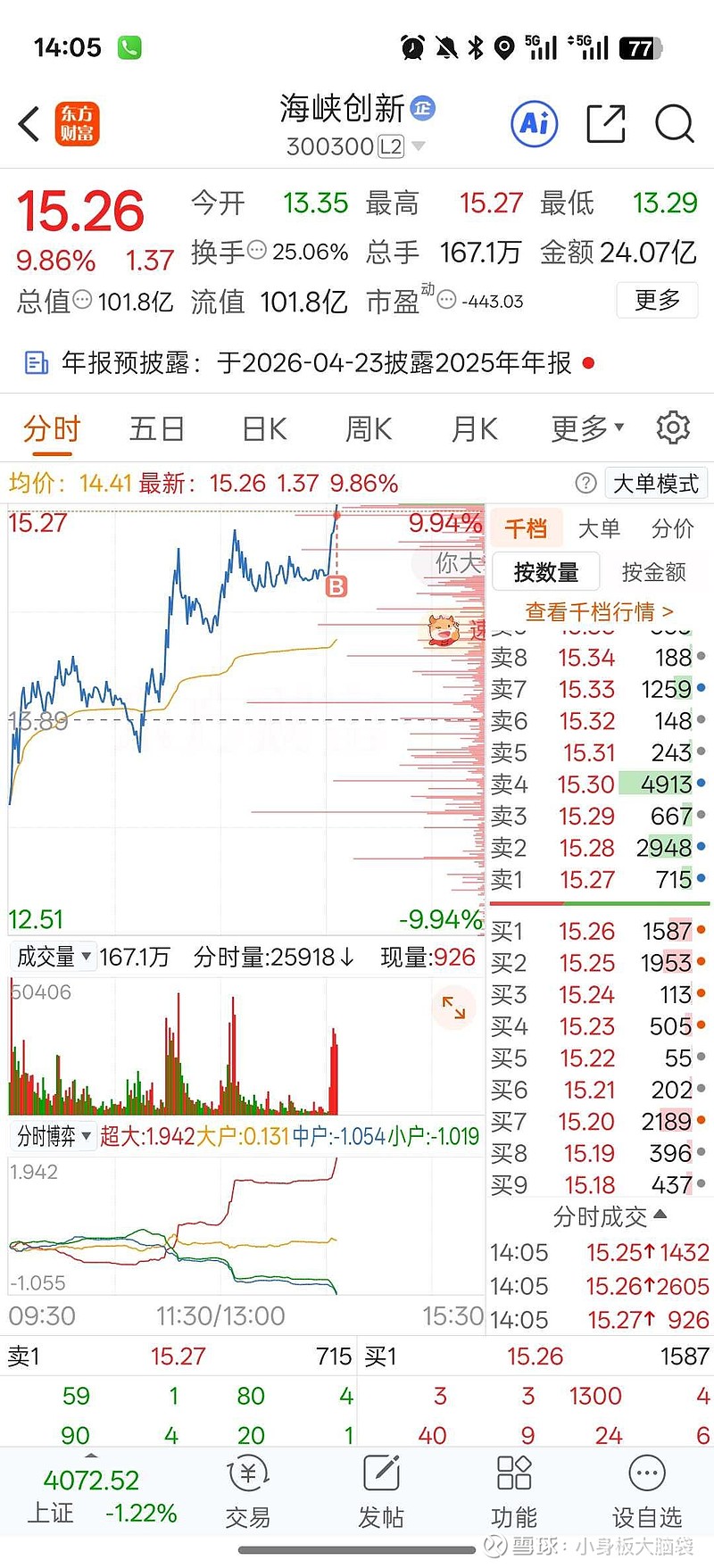The height and width of the screenshot is (1568, 714).
Task: Tap 更多 to show more quote data
Action: click(657, 300)
